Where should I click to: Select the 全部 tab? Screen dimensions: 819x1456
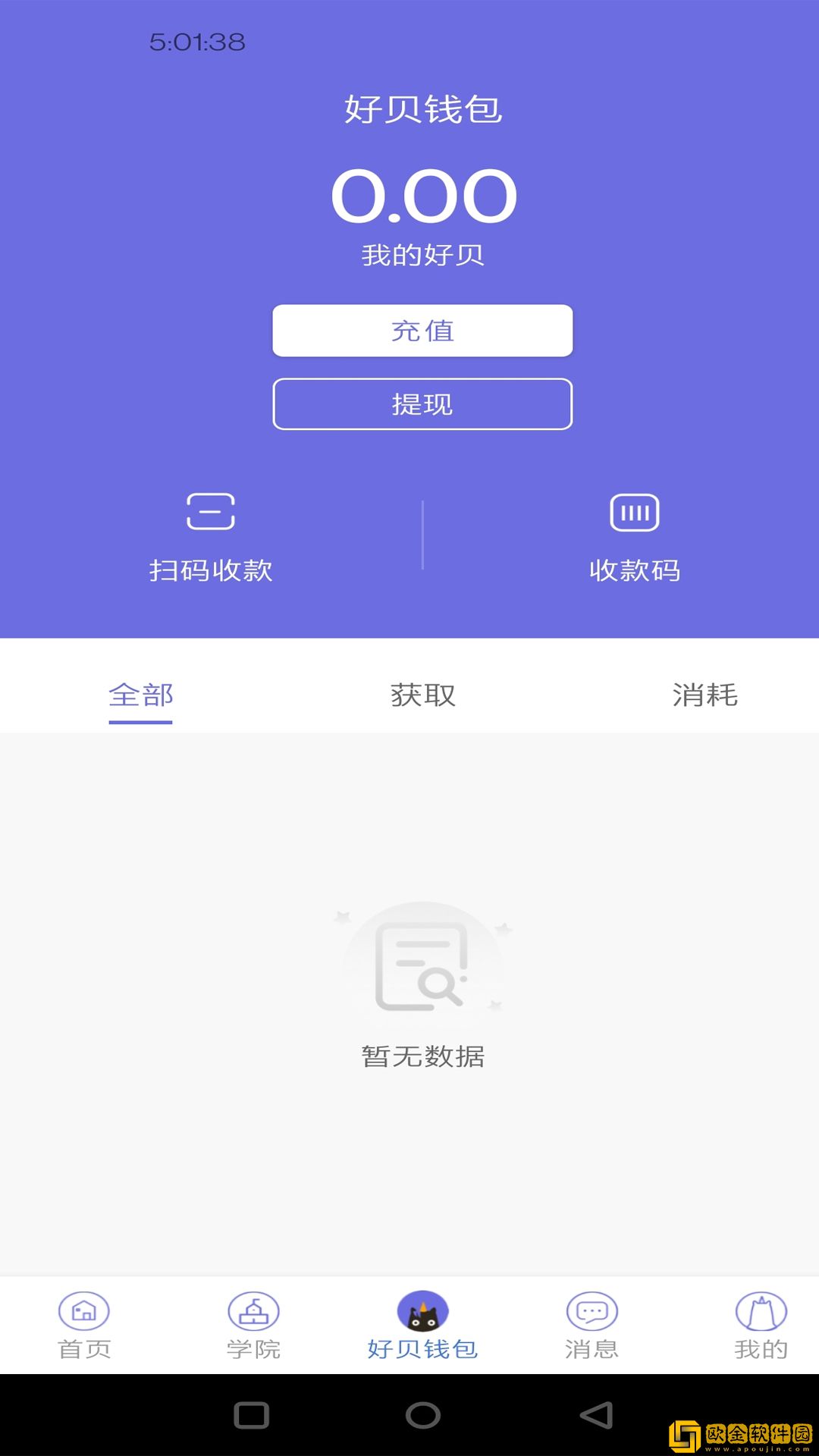(x=141, y=695)
